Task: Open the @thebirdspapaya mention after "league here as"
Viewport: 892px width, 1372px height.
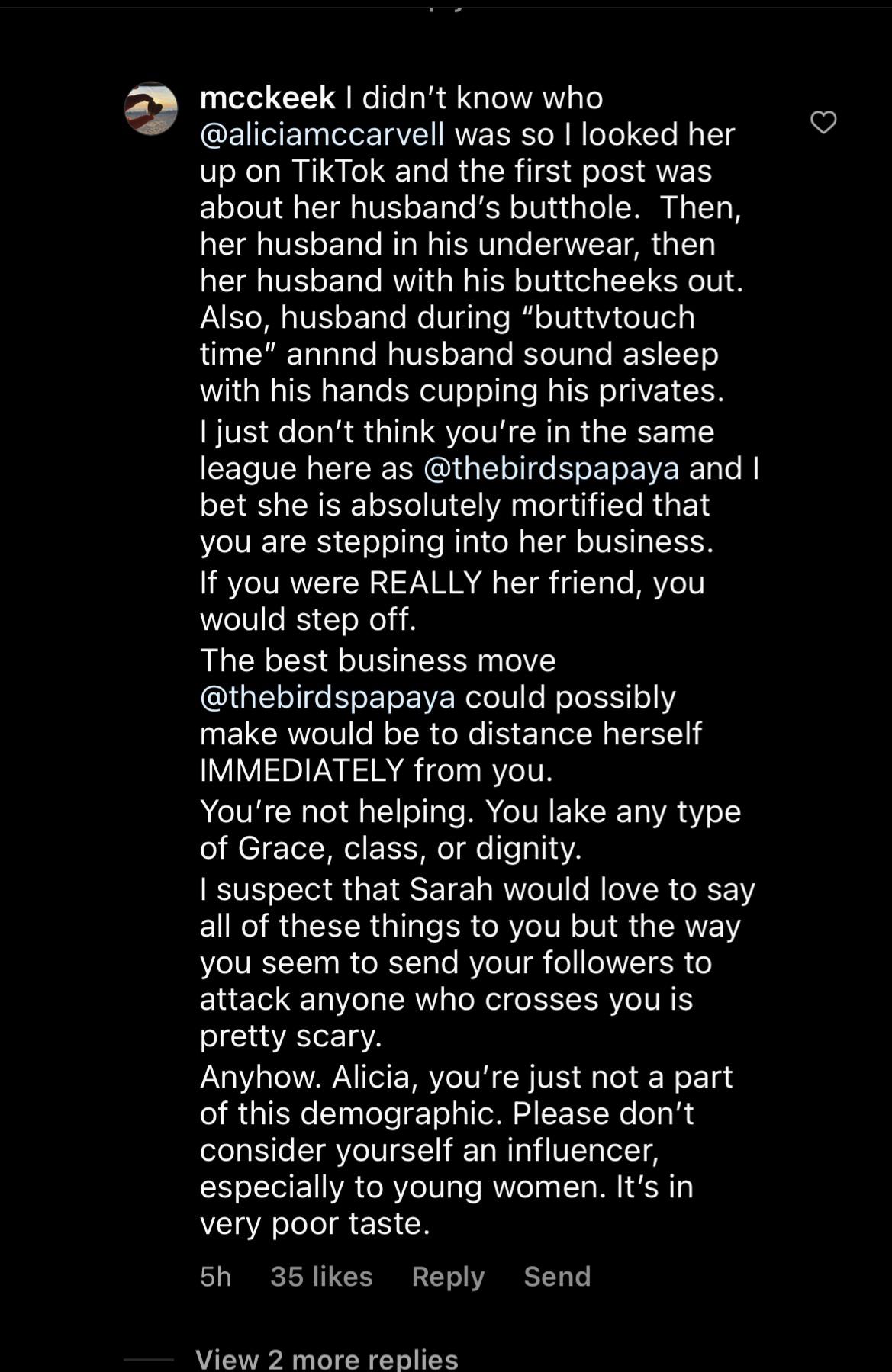Action: coord(551,468)
